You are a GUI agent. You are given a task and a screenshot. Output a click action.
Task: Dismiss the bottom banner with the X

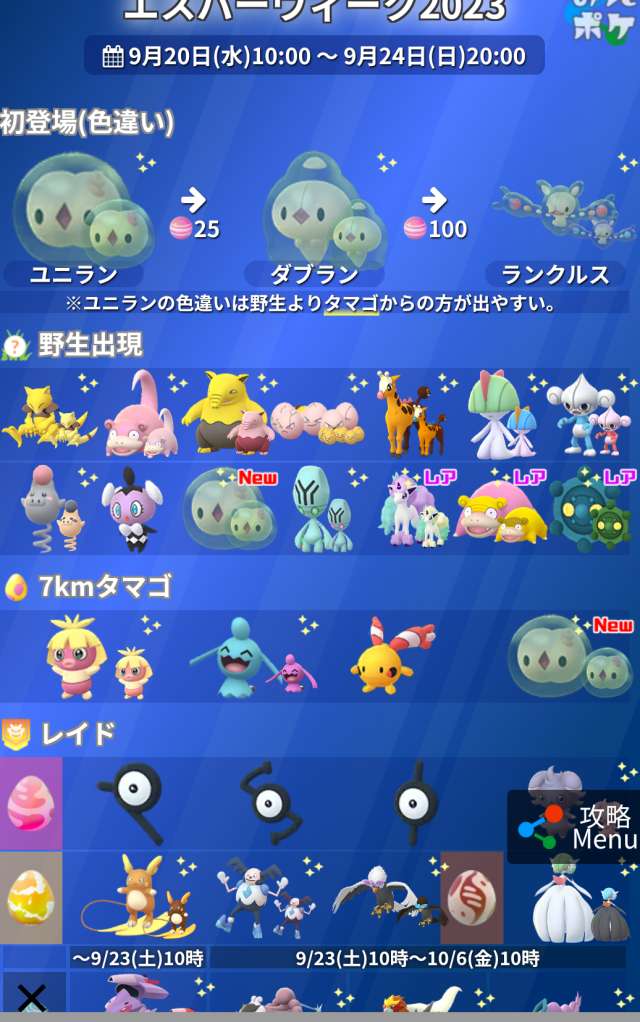coord(32,997)
